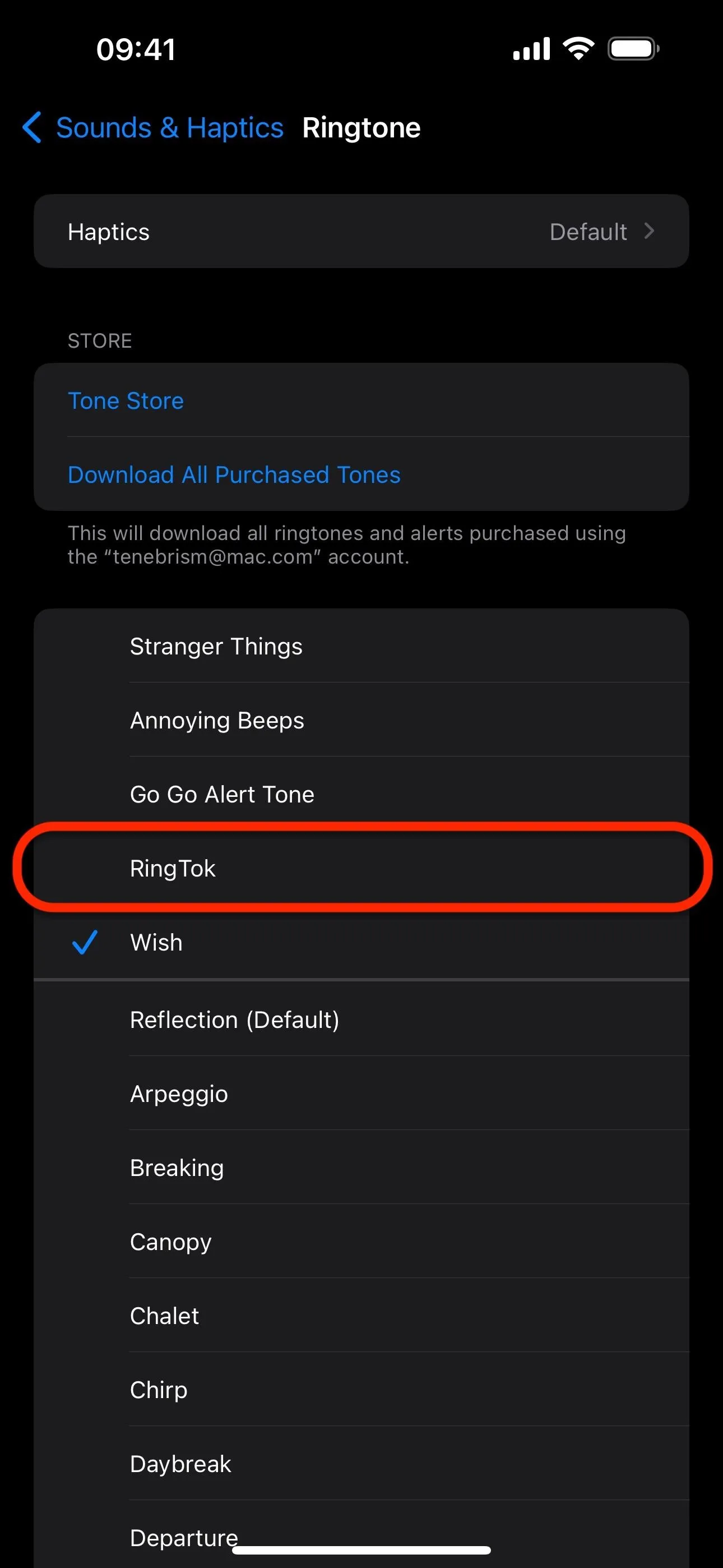This screenshot has width=723, height=1568.
Task: Go back to Sounds & Haptics
Action: click(x=153, y=128)
